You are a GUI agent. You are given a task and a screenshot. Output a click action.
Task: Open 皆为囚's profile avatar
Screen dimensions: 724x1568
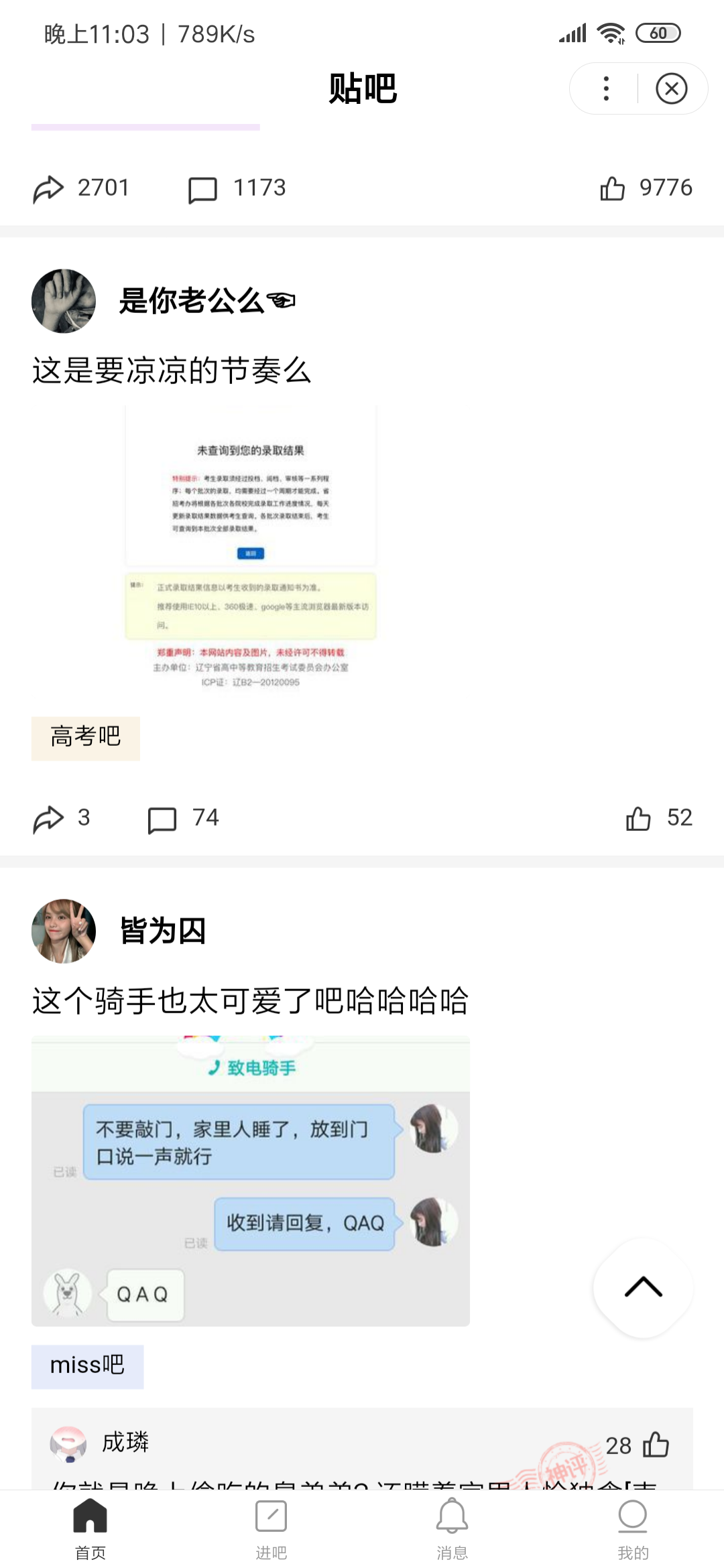coord(64,931)
